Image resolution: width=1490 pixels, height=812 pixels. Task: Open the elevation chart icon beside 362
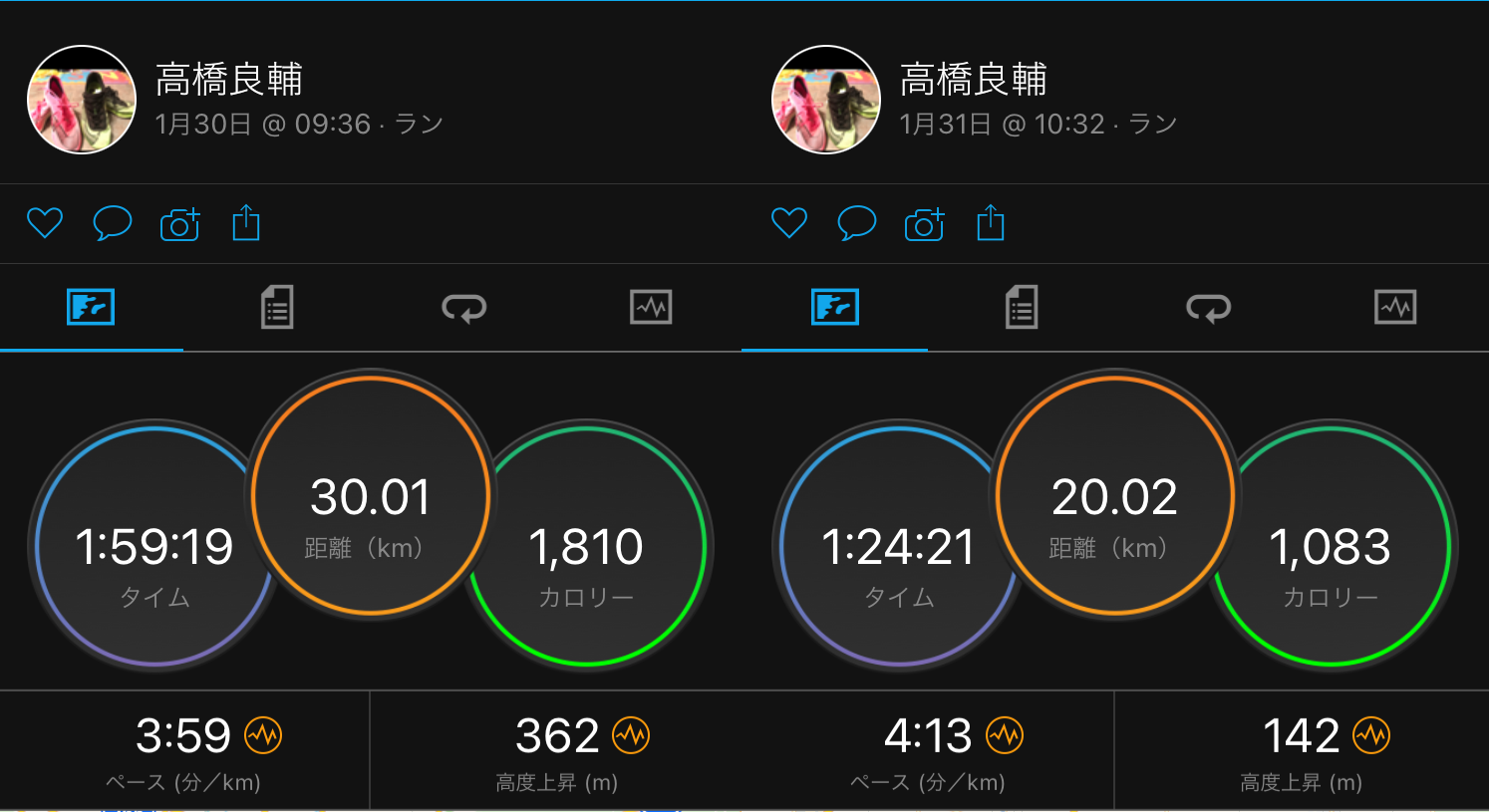click(x=631, y=736)
